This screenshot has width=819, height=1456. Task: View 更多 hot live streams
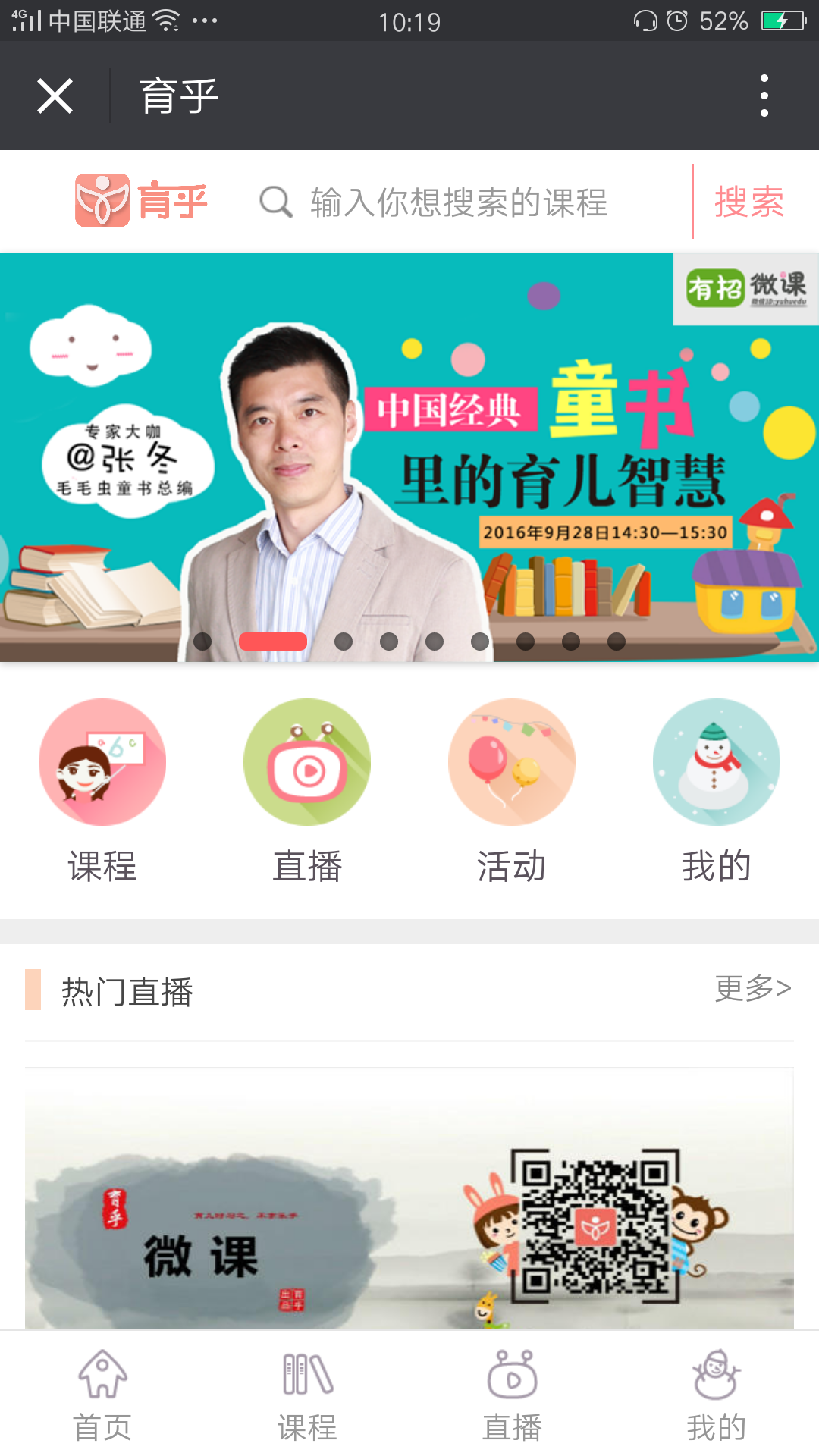tap(752, 988)
